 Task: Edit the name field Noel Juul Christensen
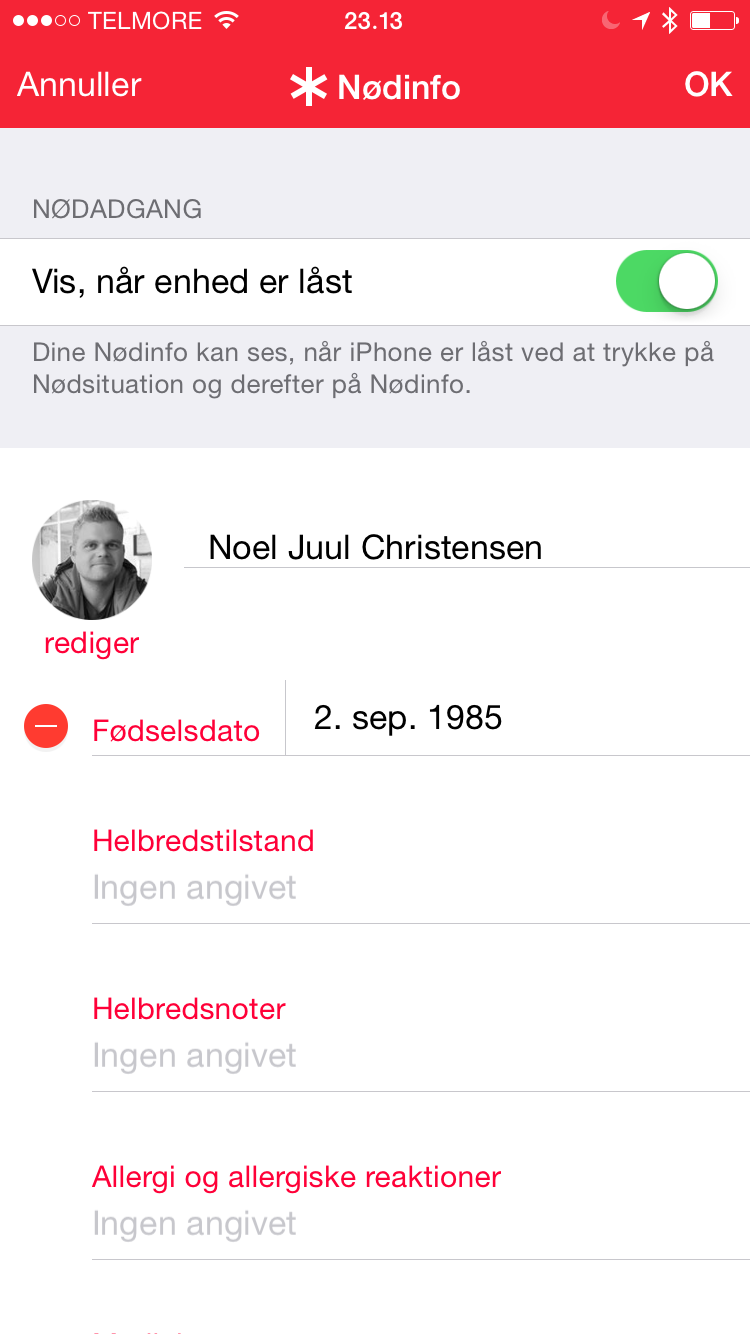click(467, 548)
